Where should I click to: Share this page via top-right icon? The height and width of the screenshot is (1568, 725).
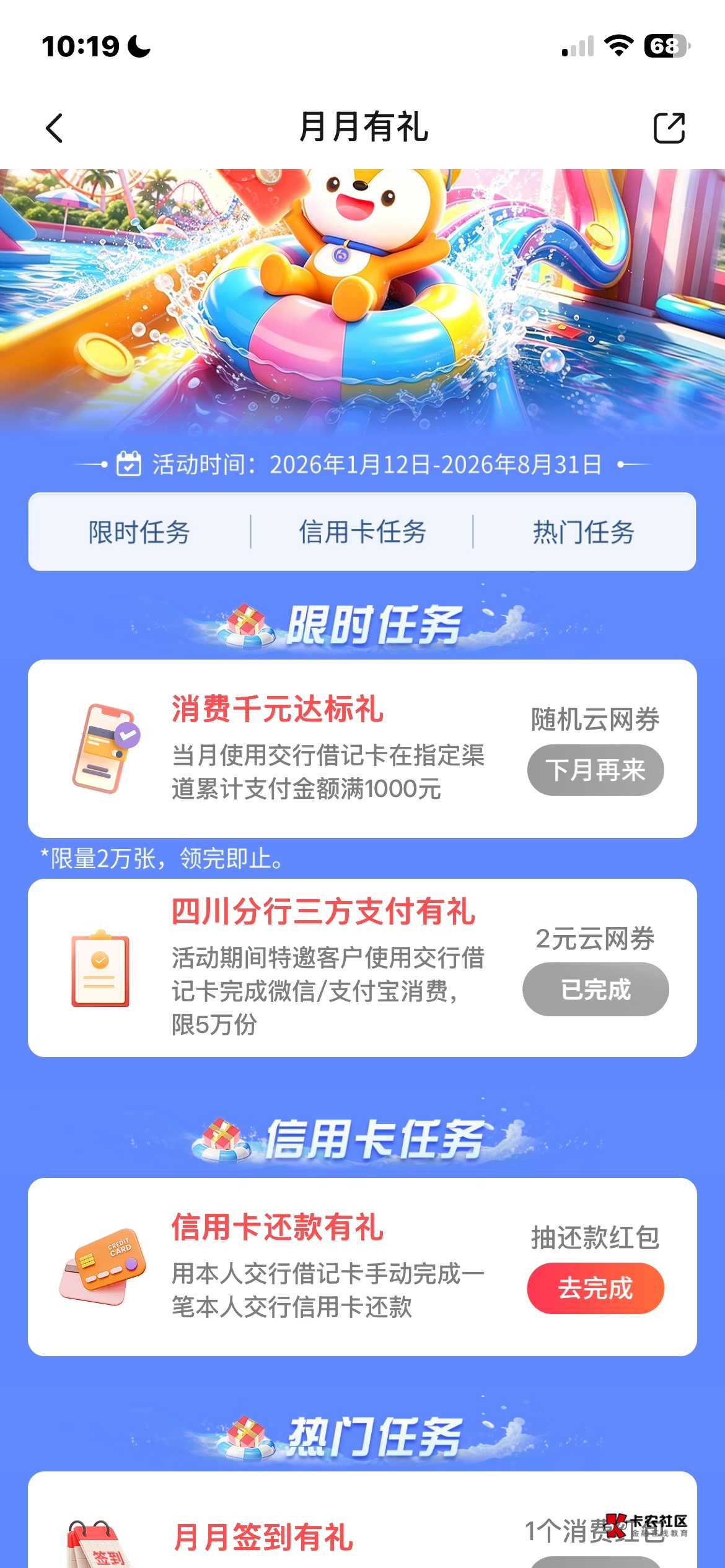pyautogui.click(x=669, y=128)
